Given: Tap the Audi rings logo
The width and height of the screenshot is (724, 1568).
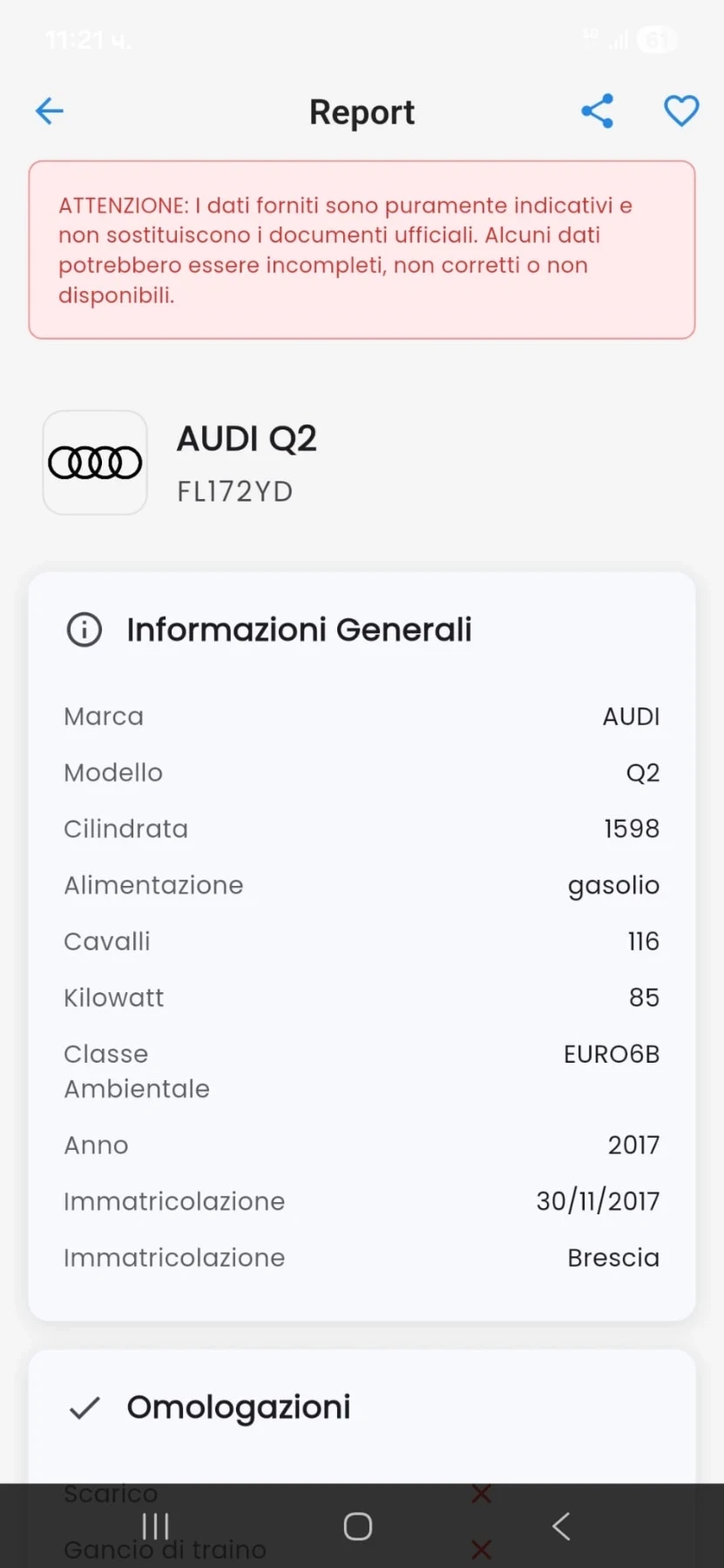Looking at the screenshot, I should 94,463.
